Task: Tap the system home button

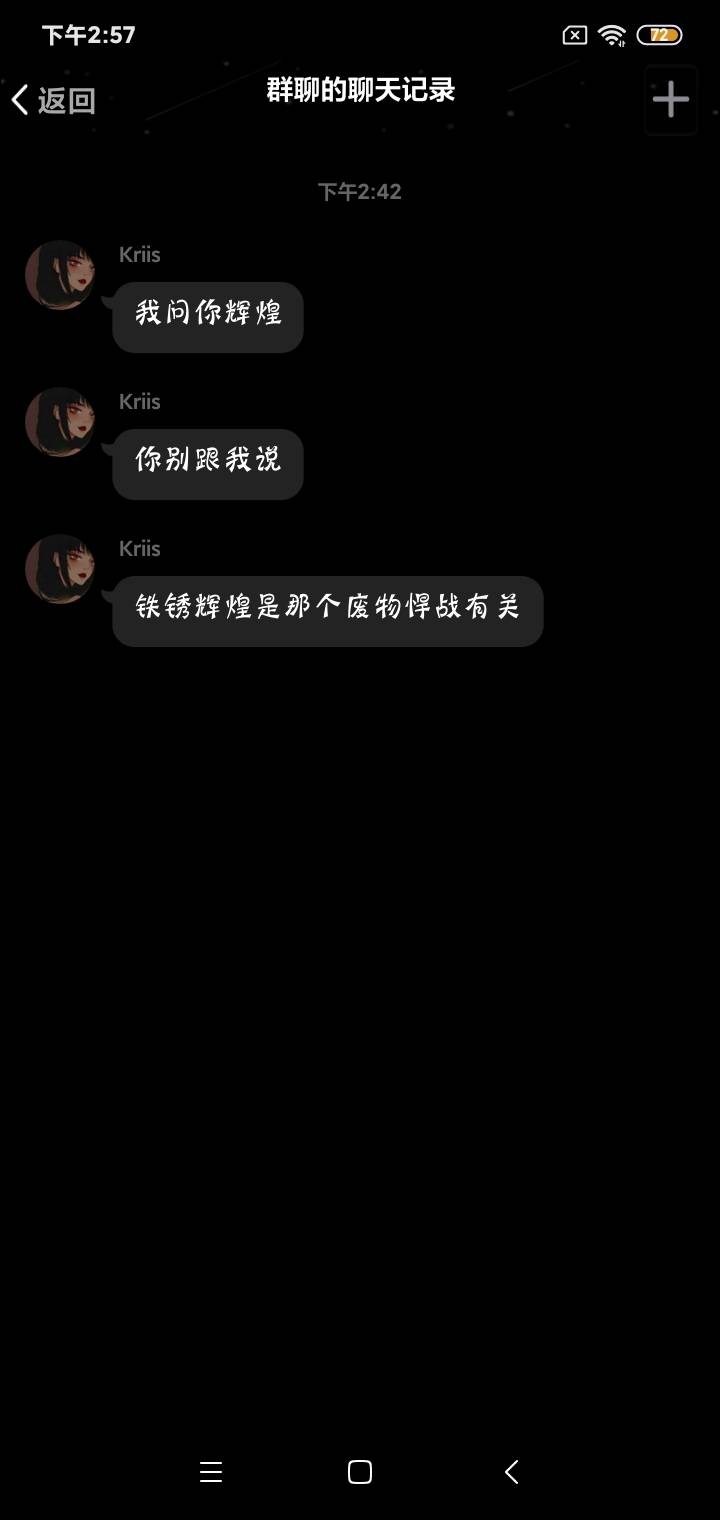Action: point(360,1472)
